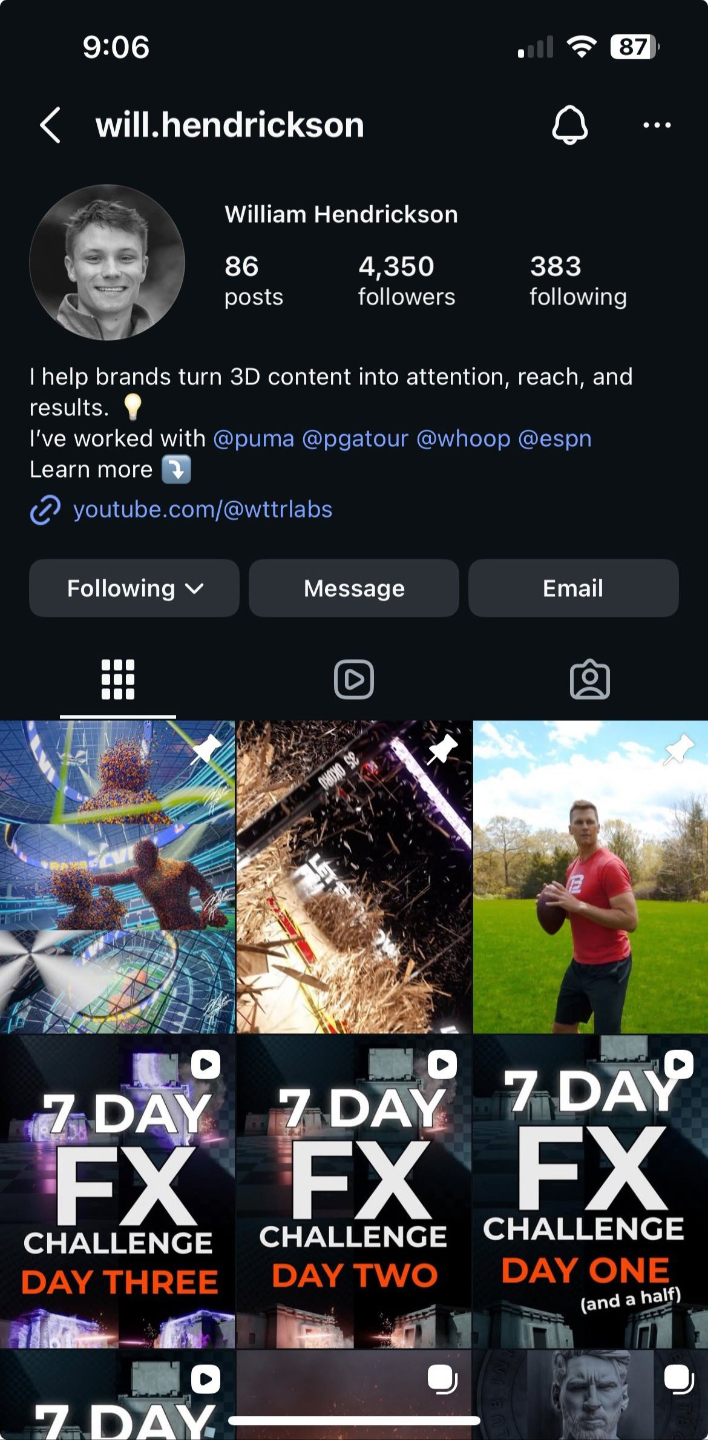Play the 7 Day FX Challenge Day Two reel
The height and width of the screenshot is (1440, 708).
click(354, 1191)
